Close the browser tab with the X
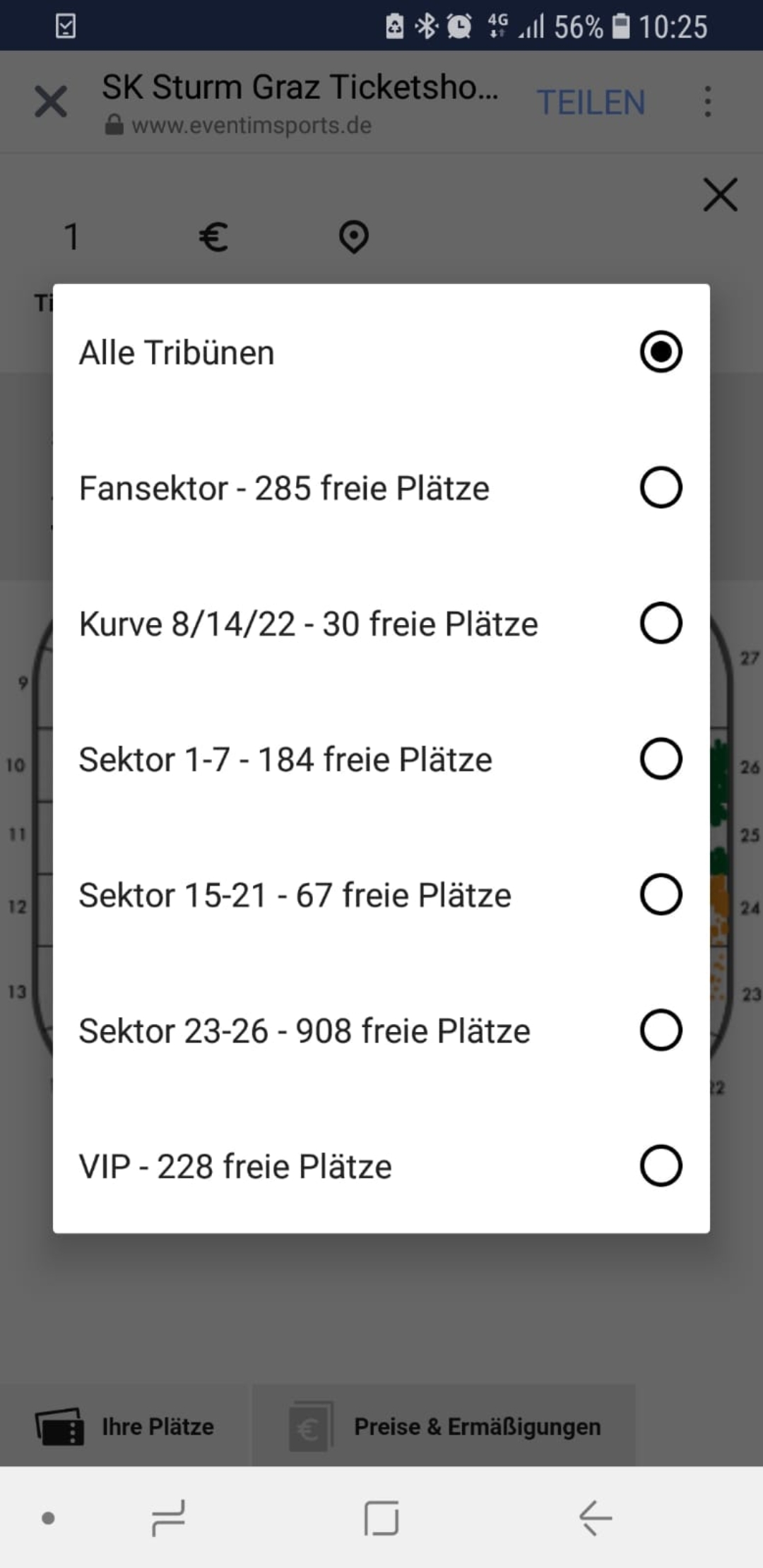The image size is (763, 1568). (x=51, y=102)
